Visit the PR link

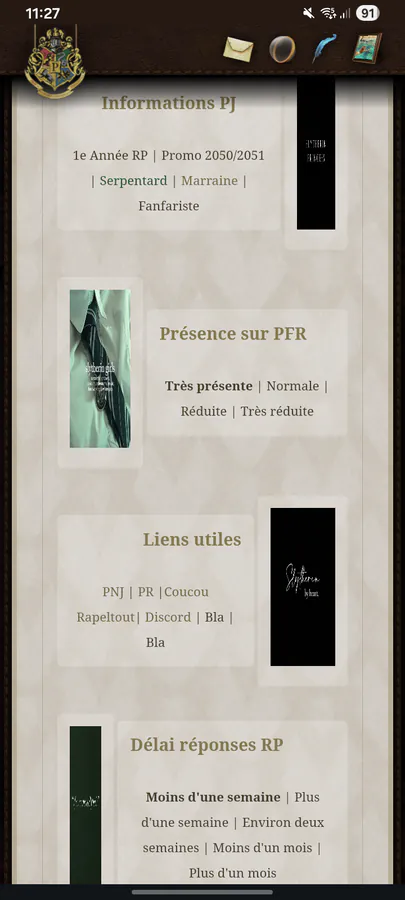tap(146, 592)
